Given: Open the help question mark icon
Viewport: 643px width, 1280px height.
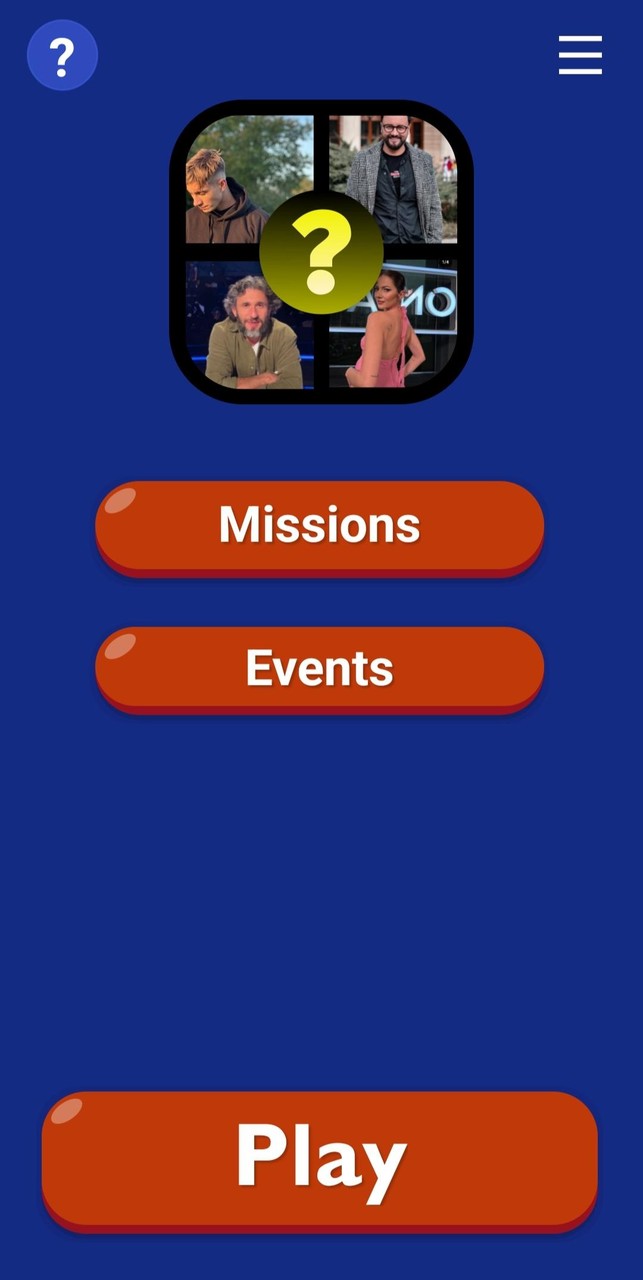Looking at the screenshot, I should (x=62, y=56).
